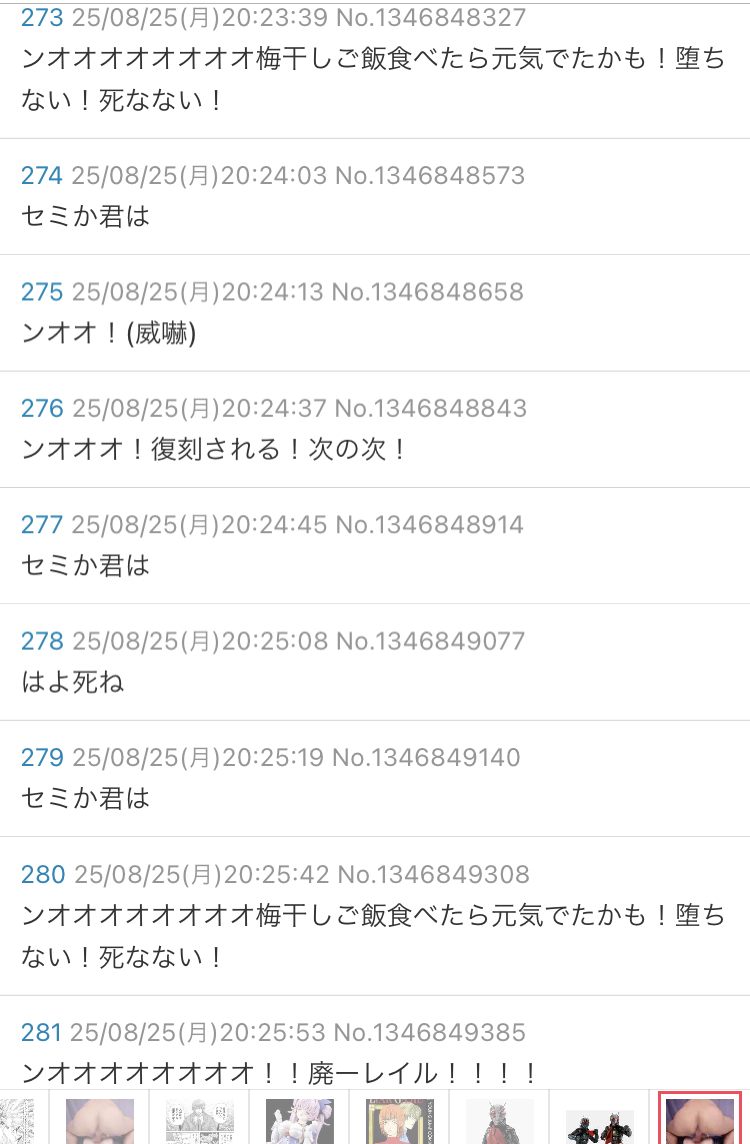The height and width of the screenshot is (1144, 750).
Task: Tap post number 278 link
Action: pyautogui.click(x=42, y=641)
